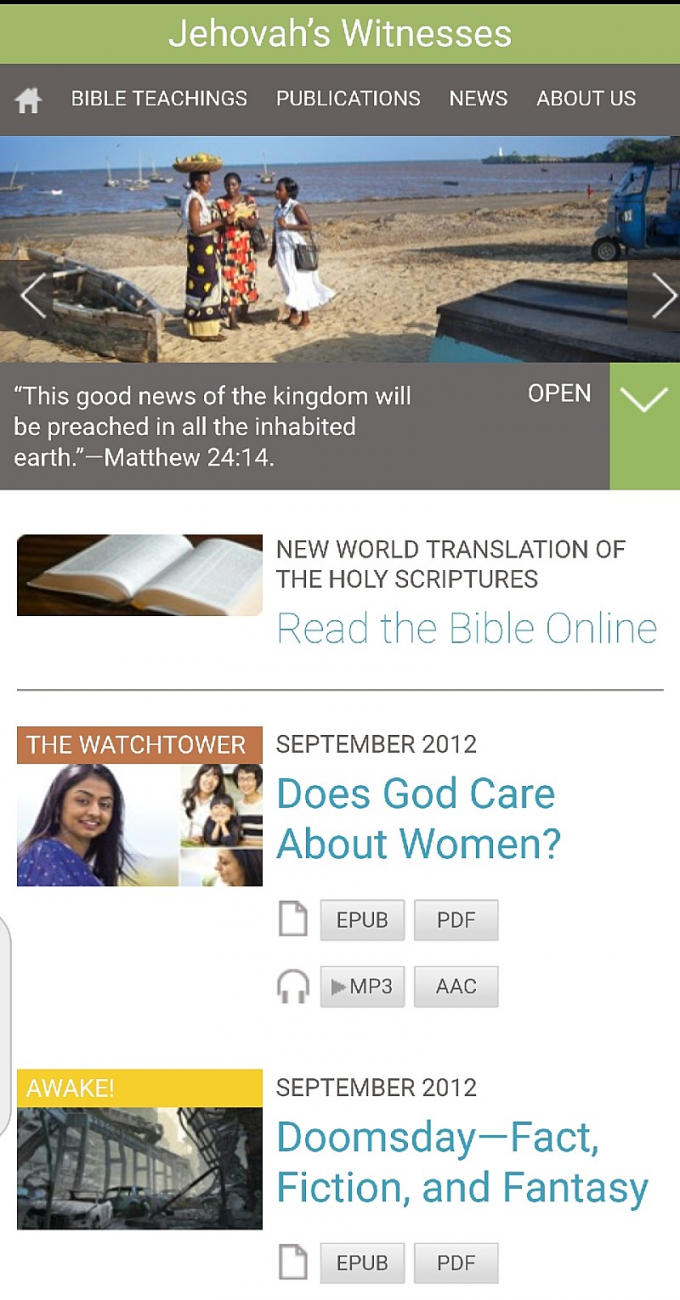Viewport: 680px width, 1300px height.
Task: Open Doomsday—Fact, Fiction, and Fantasy article
Action: point(462,1162)
